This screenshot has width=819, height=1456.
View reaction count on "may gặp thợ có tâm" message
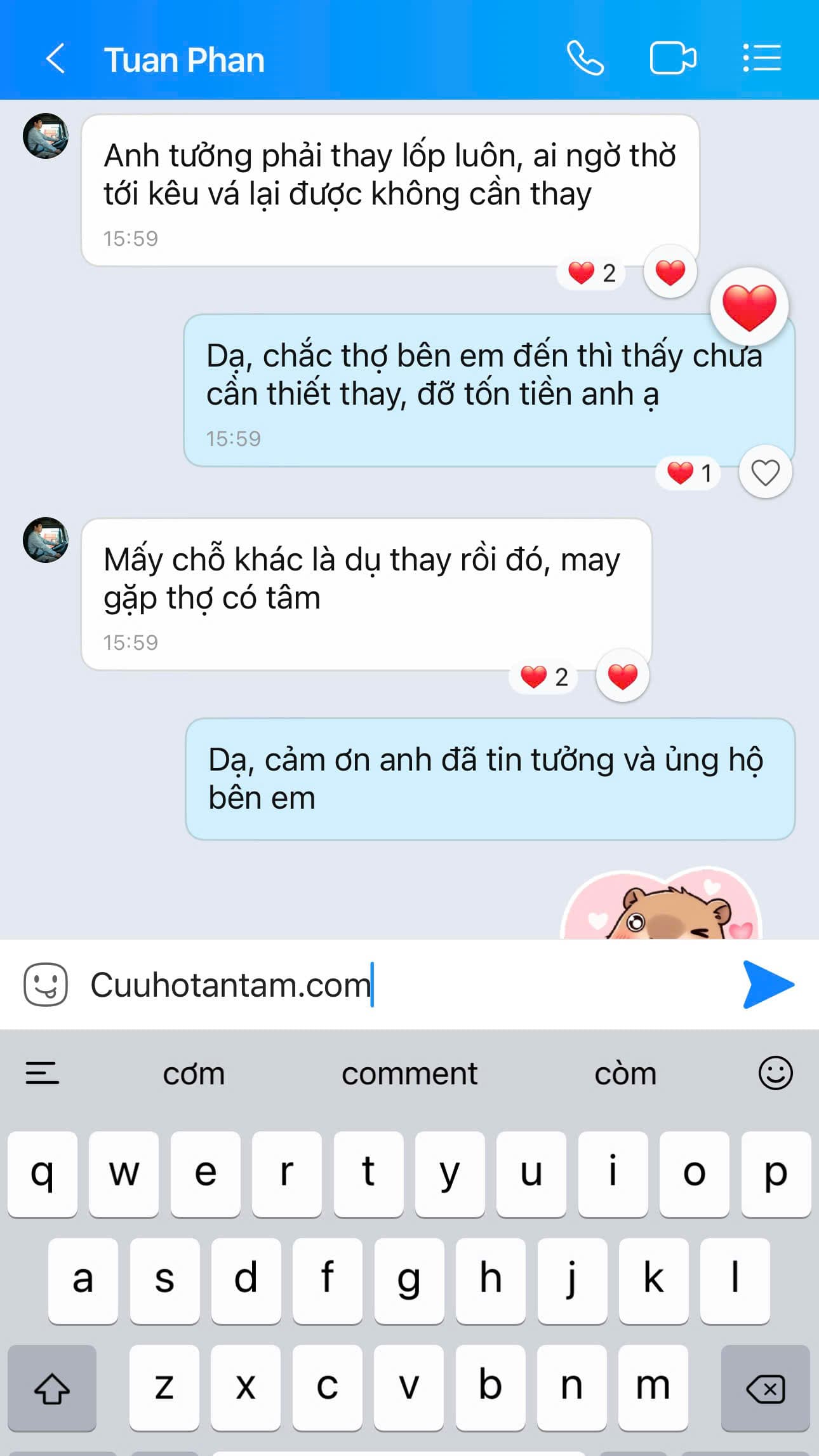point(544,677)
